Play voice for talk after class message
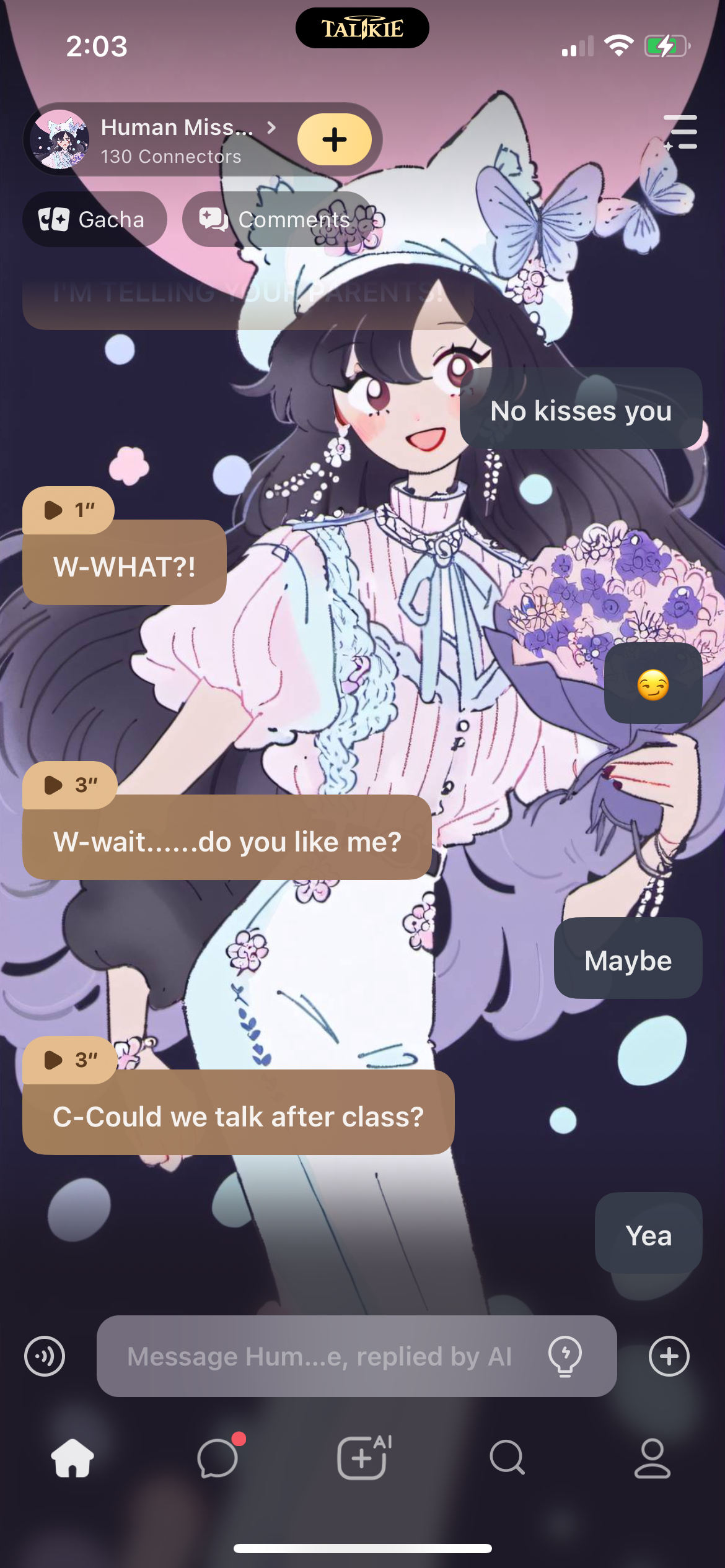The height and width of the screenshot is (1568, 725). coord(69,1060)
